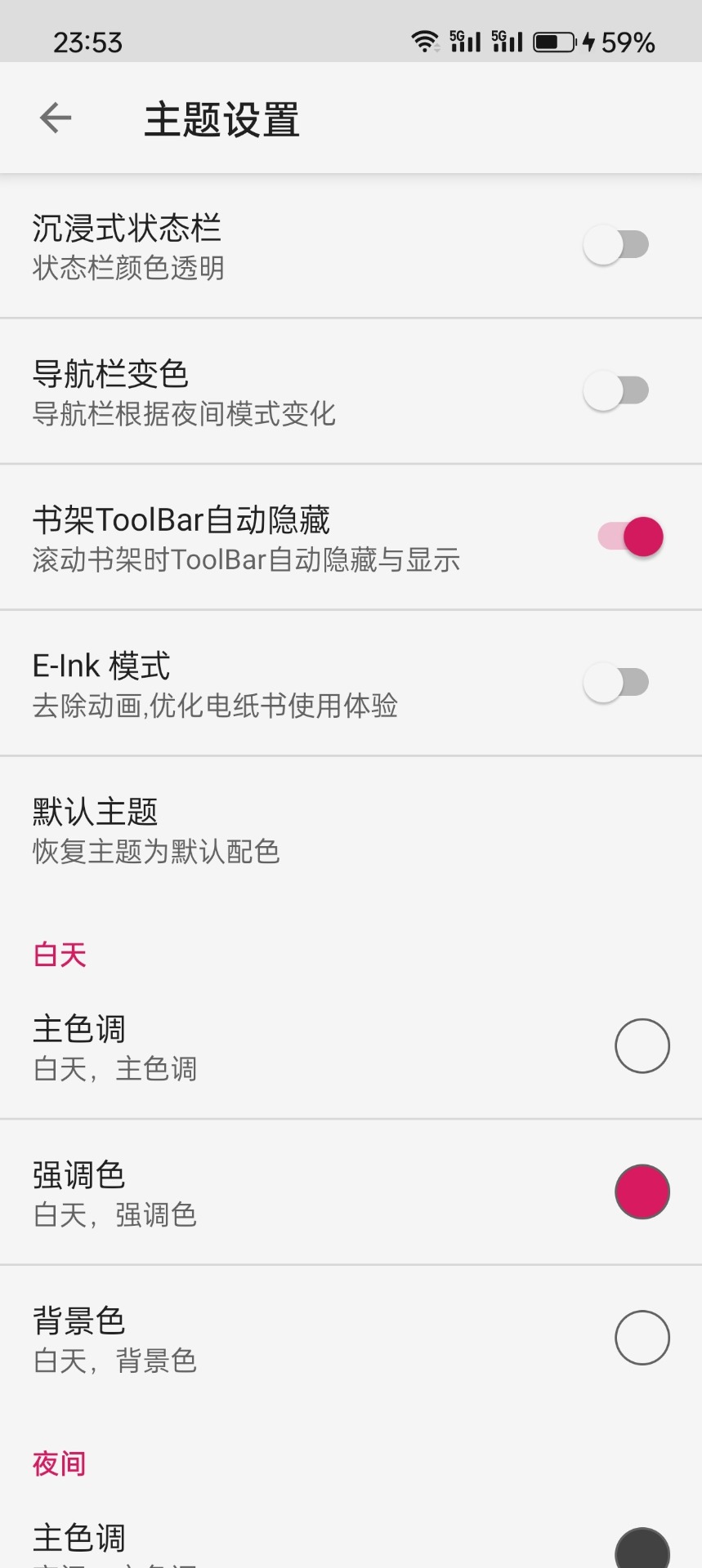Enable the 沉浸式状态栏 switch

[618, 243]
